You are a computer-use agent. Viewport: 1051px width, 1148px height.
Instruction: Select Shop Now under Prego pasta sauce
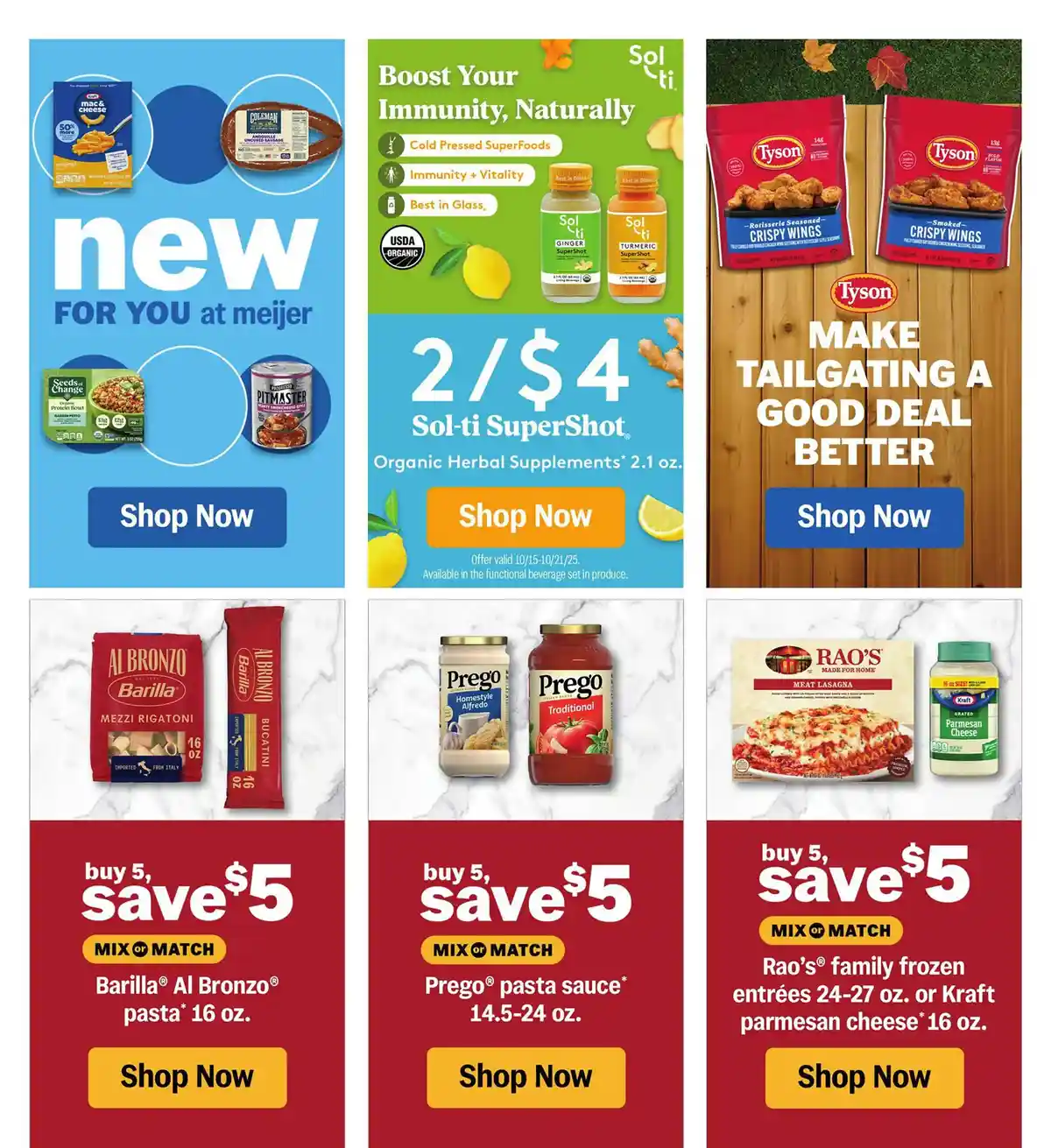(x=525, y=1076)
